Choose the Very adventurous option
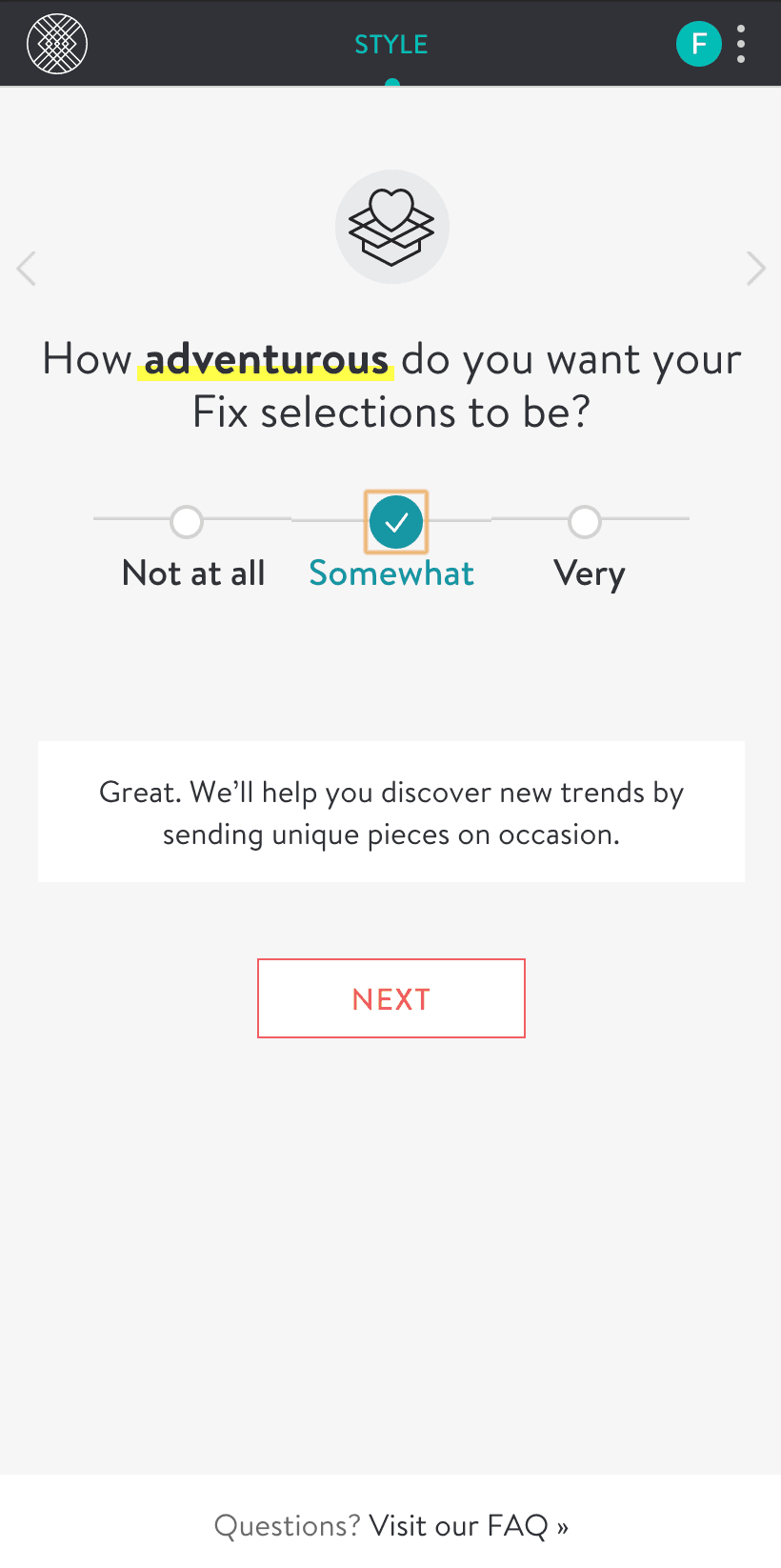Viewport: 781px width, 1568px height. 585,522
